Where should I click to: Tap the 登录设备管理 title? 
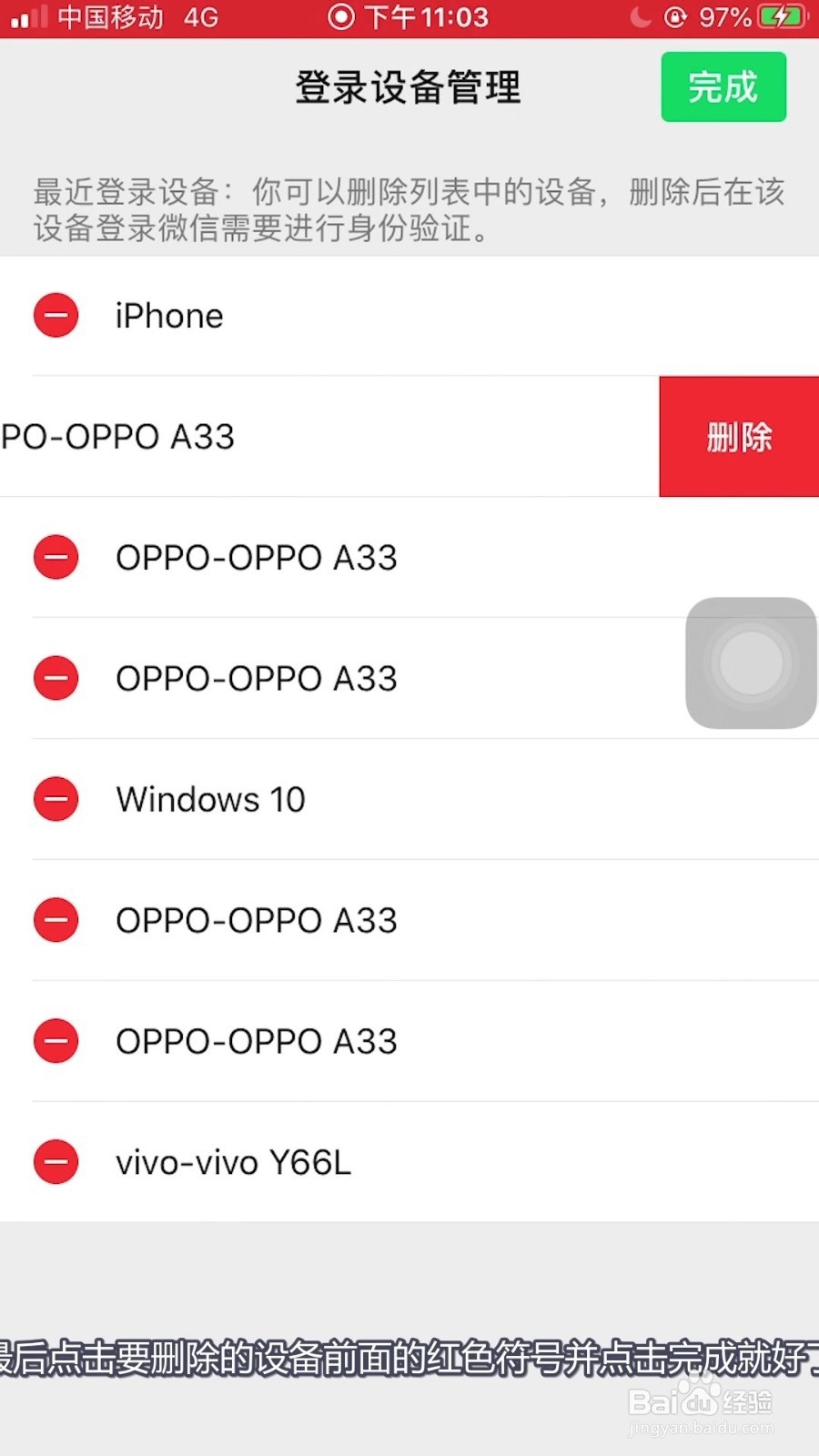click(408, 87)
